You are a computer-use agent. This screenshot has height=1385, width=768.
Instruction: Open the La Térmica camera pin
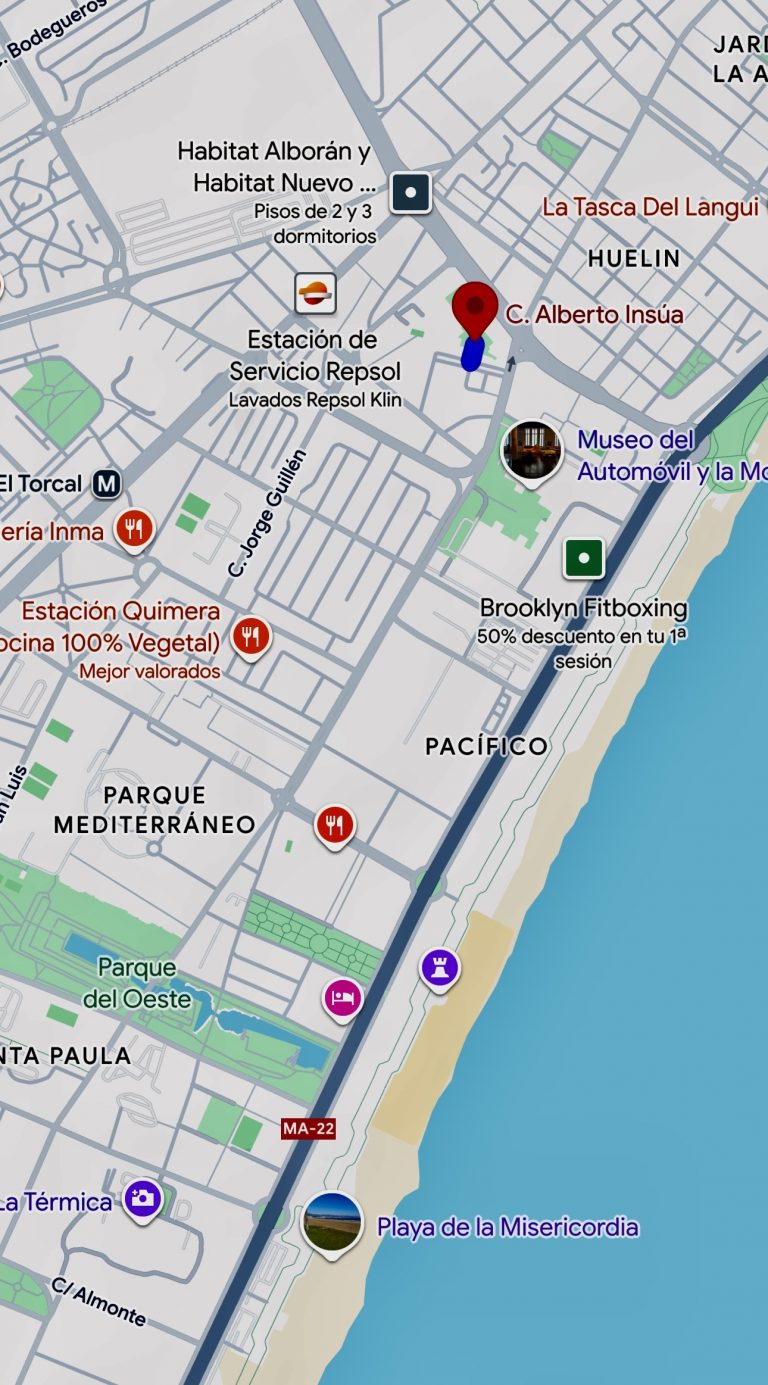pos(143,1198)
